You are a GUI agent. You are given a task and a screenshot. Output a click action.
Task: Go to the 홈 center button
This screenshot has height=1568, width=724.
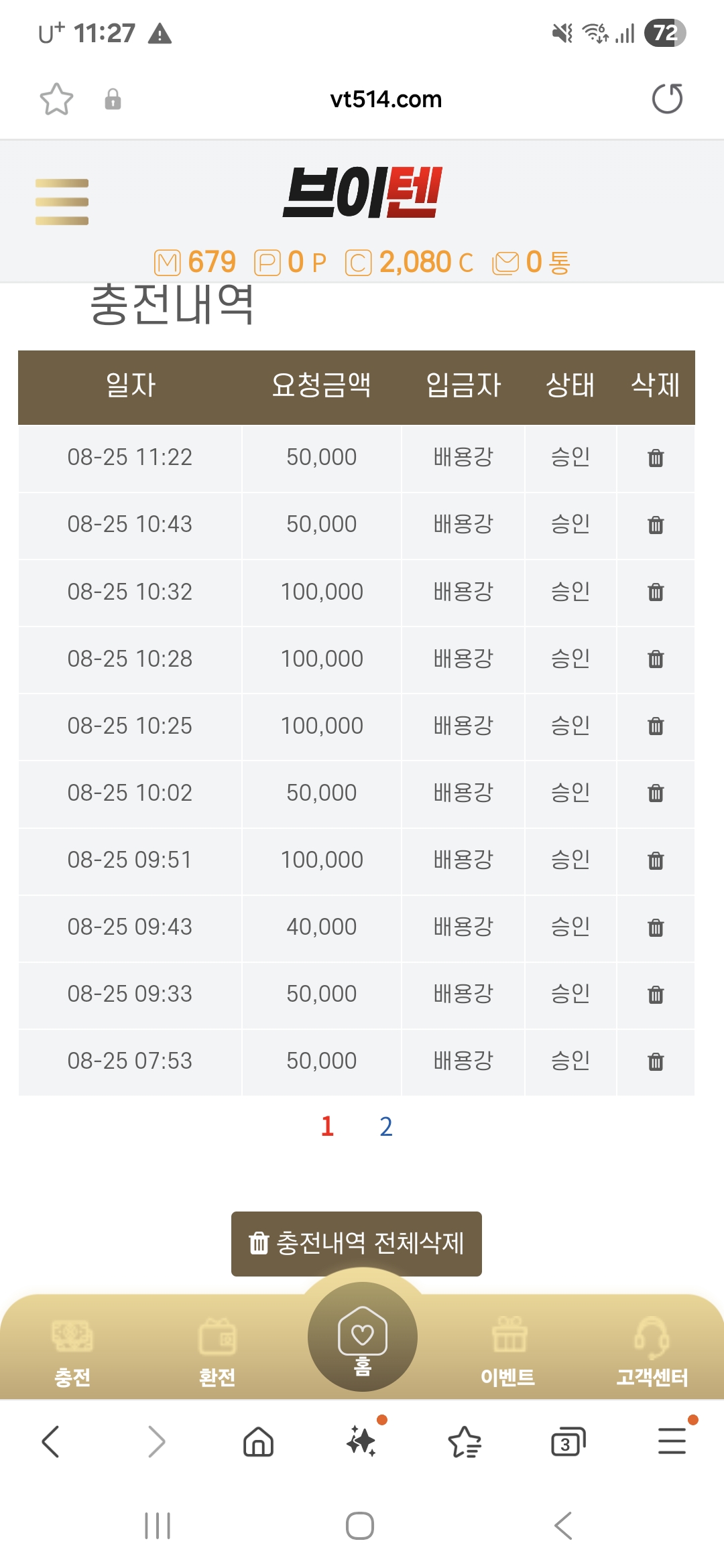tap(363, 1337)
